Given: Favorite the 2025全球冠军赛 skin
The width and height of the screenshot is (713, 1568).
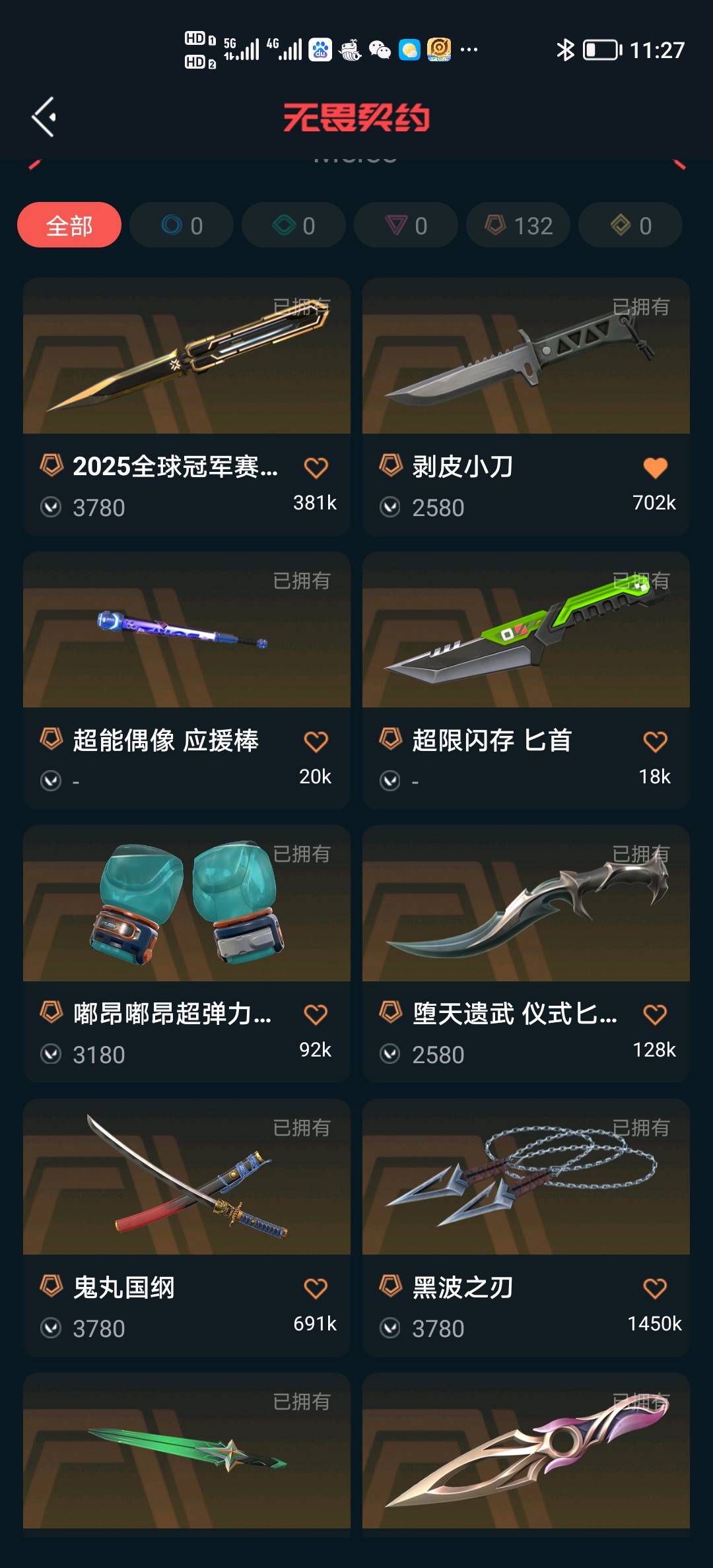Looking at the screenshot, I should (316, 468).
